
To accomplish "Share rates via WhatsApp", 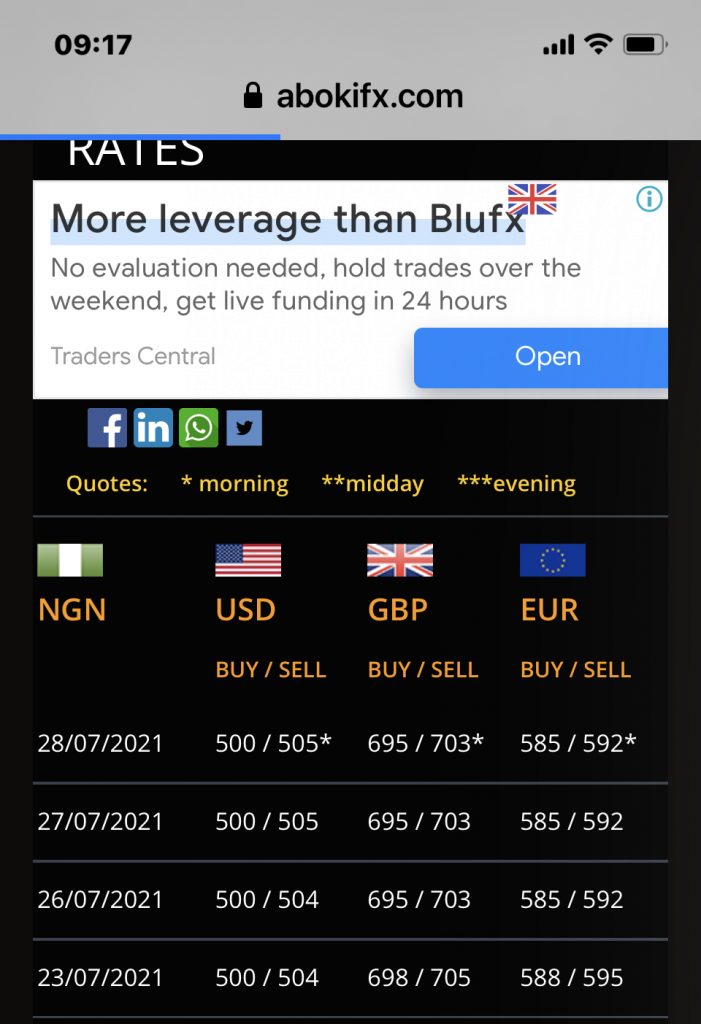I will coord(198,428).
